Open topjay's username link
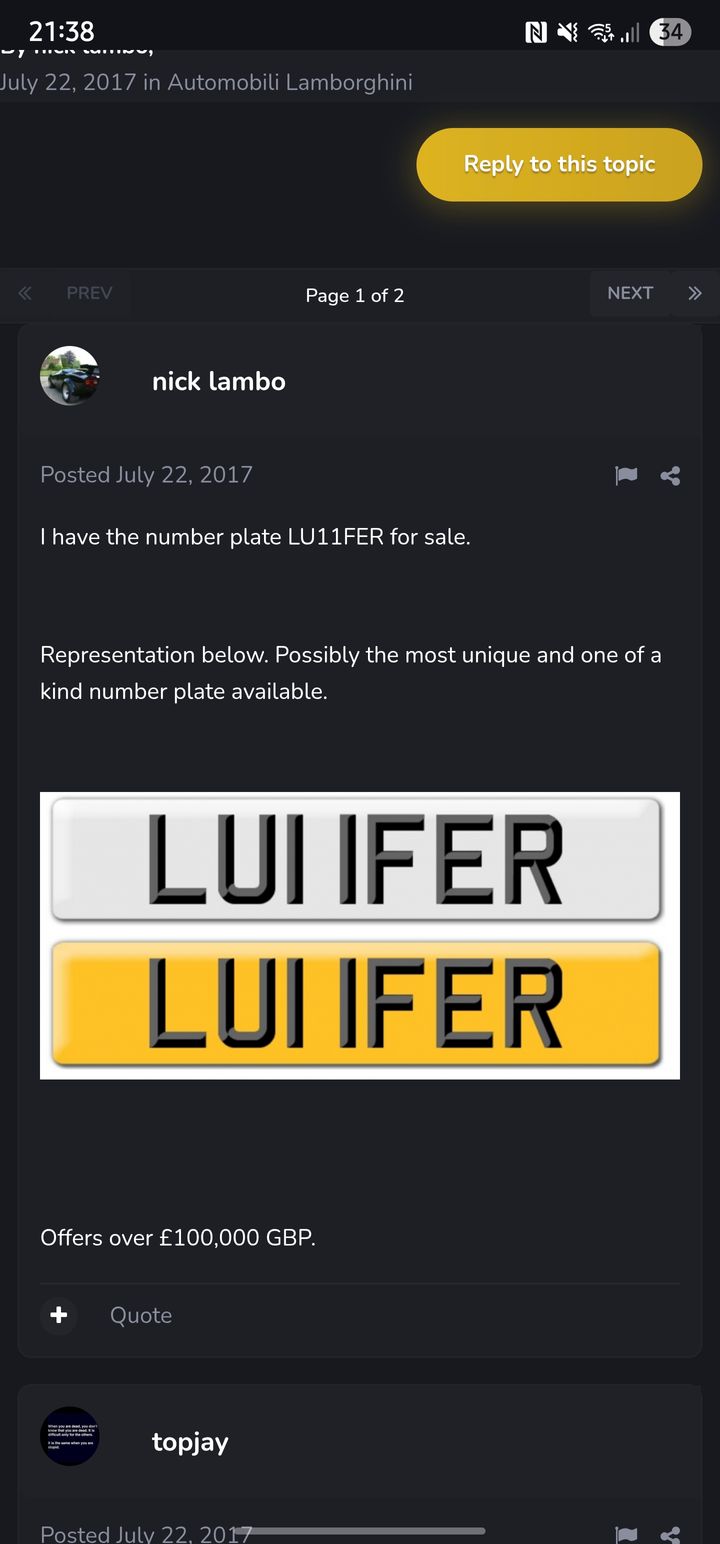 (190, 1442)
